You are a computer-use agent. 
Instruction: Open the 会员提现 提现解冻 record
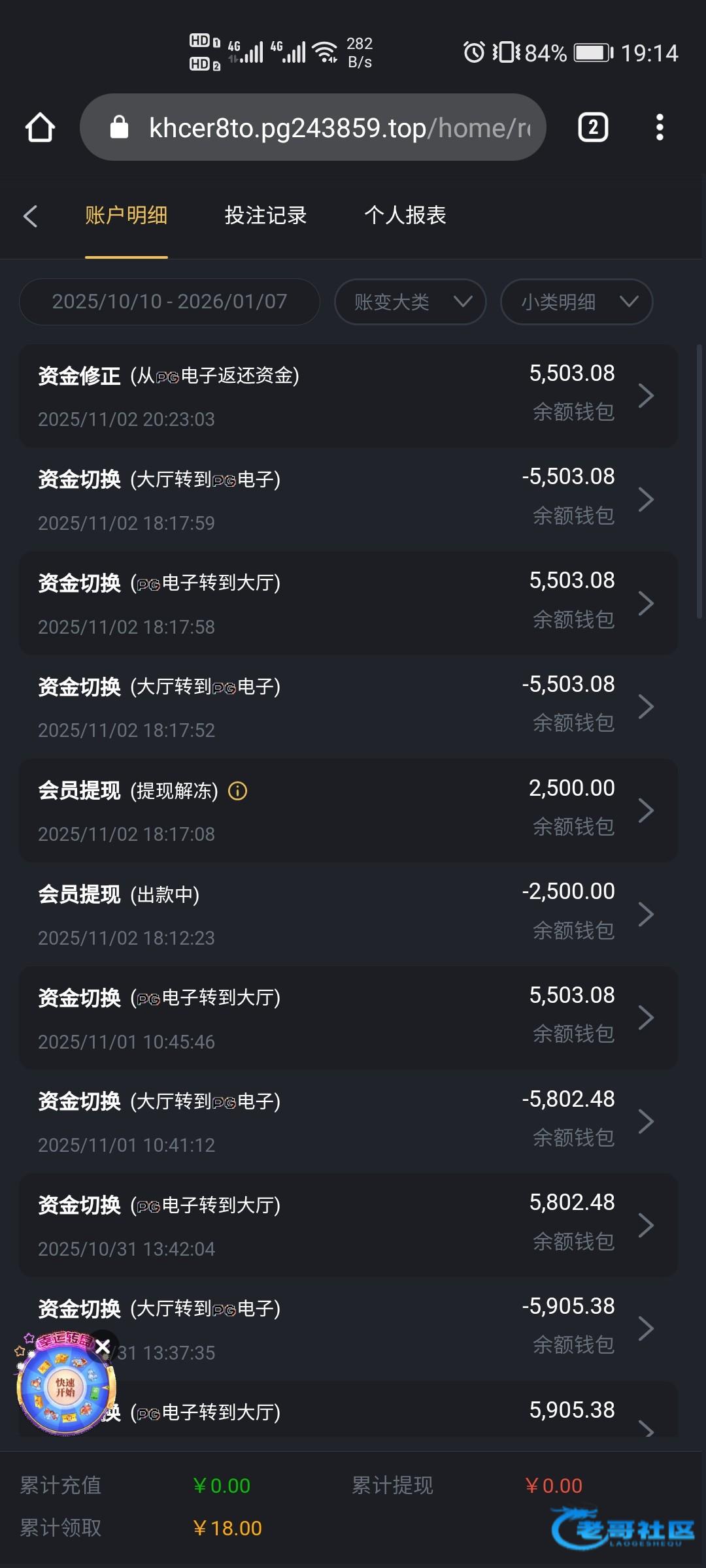[x=348, y=811]
